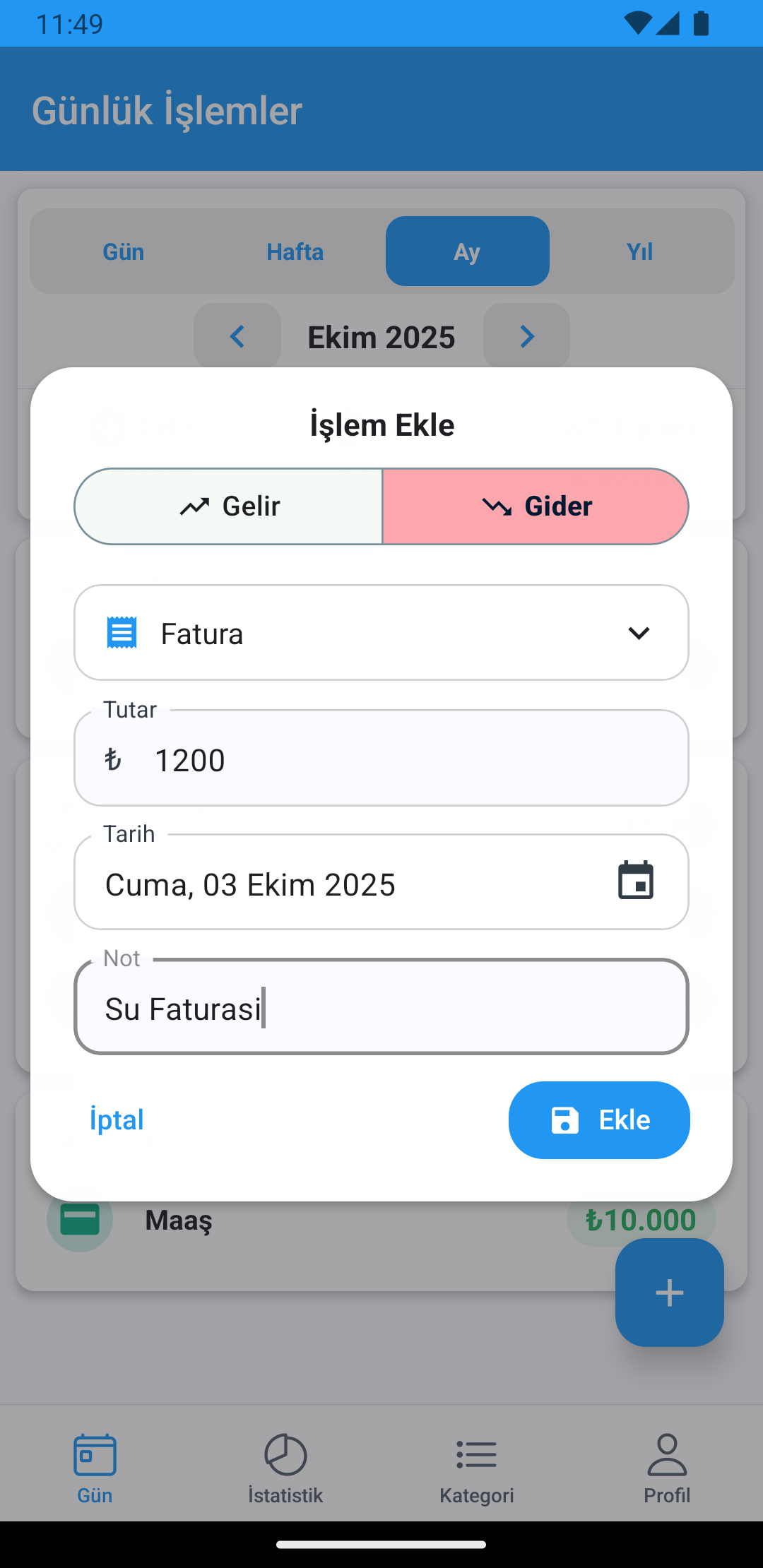Select the Profil person icon

tap(666, 1455)
